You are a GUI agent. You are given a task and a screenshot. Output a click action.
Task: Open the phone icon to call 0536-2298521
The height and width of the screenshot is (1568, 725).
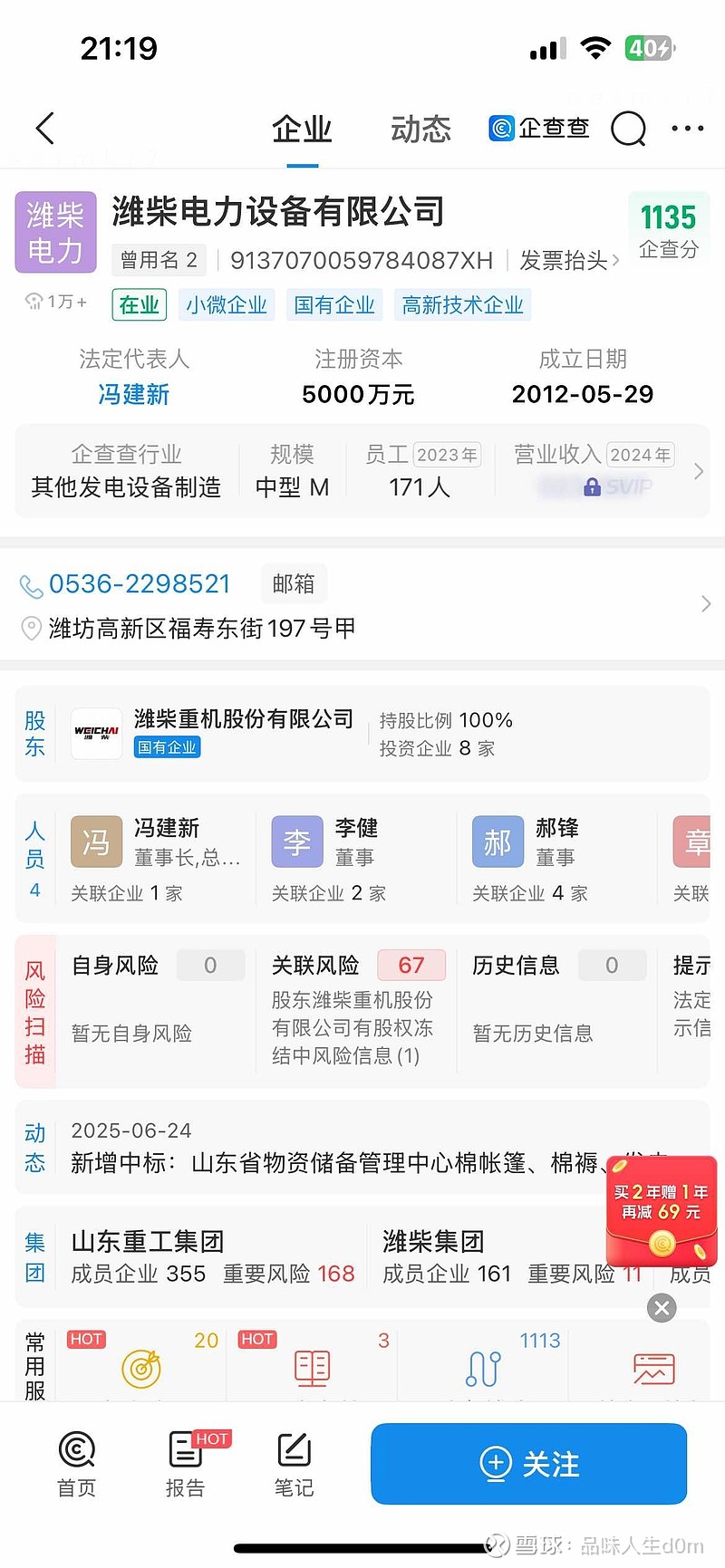[x=31, y=584]
